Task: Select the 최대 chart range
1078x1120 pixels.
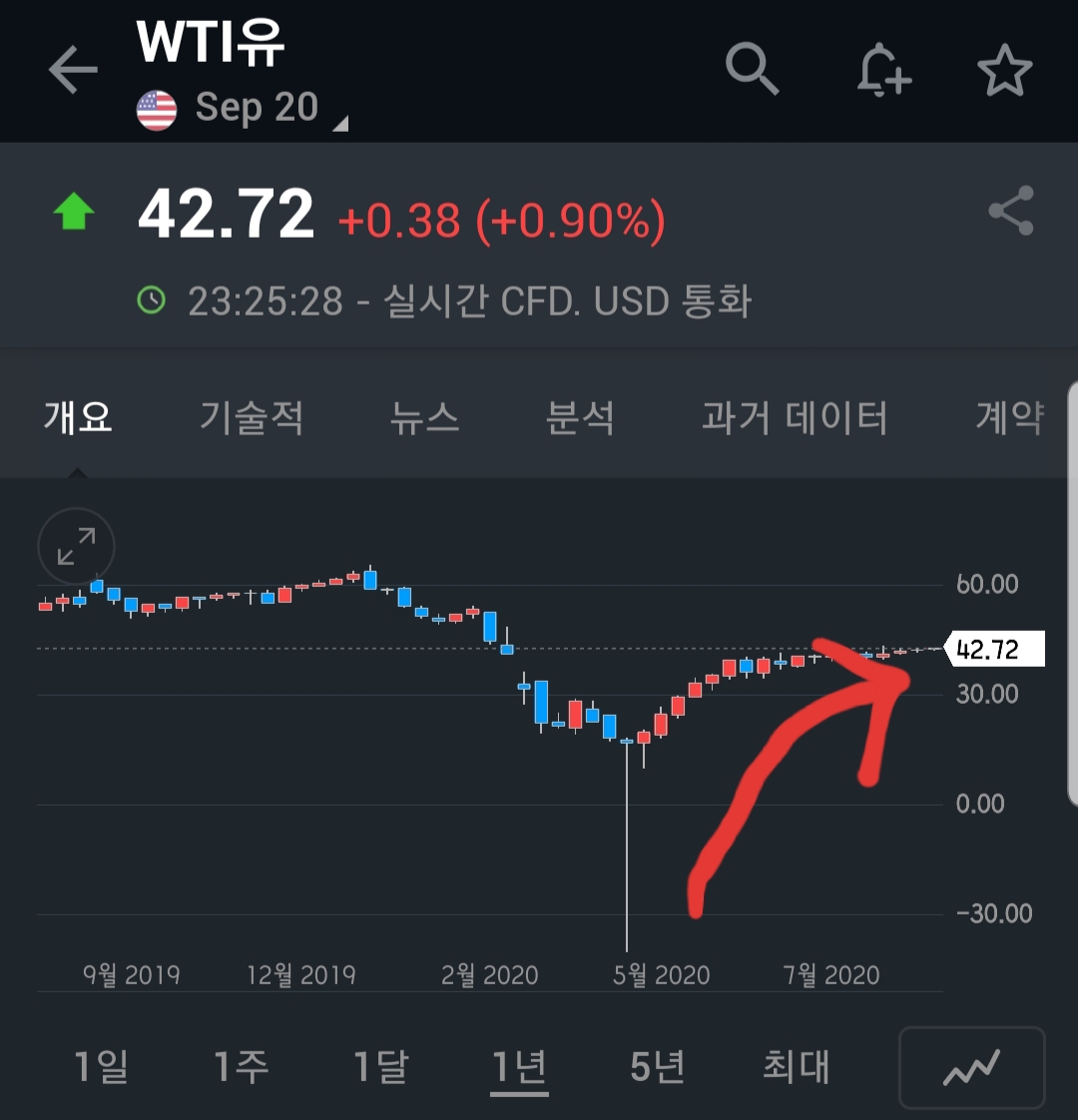Action: (796, 1067)
